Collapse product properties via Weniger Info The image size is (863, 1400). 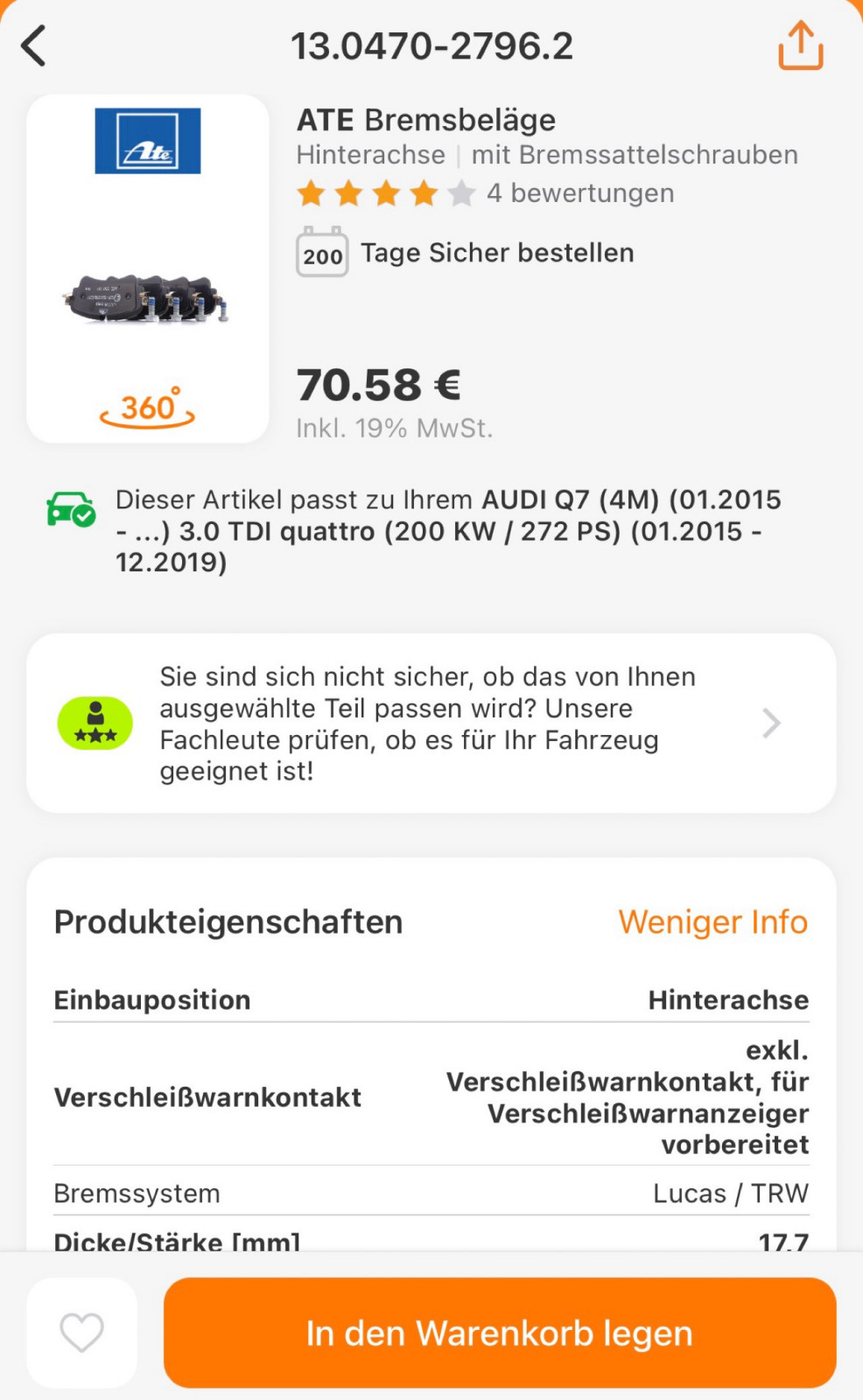pyautogui.click(x=712, y=921)
